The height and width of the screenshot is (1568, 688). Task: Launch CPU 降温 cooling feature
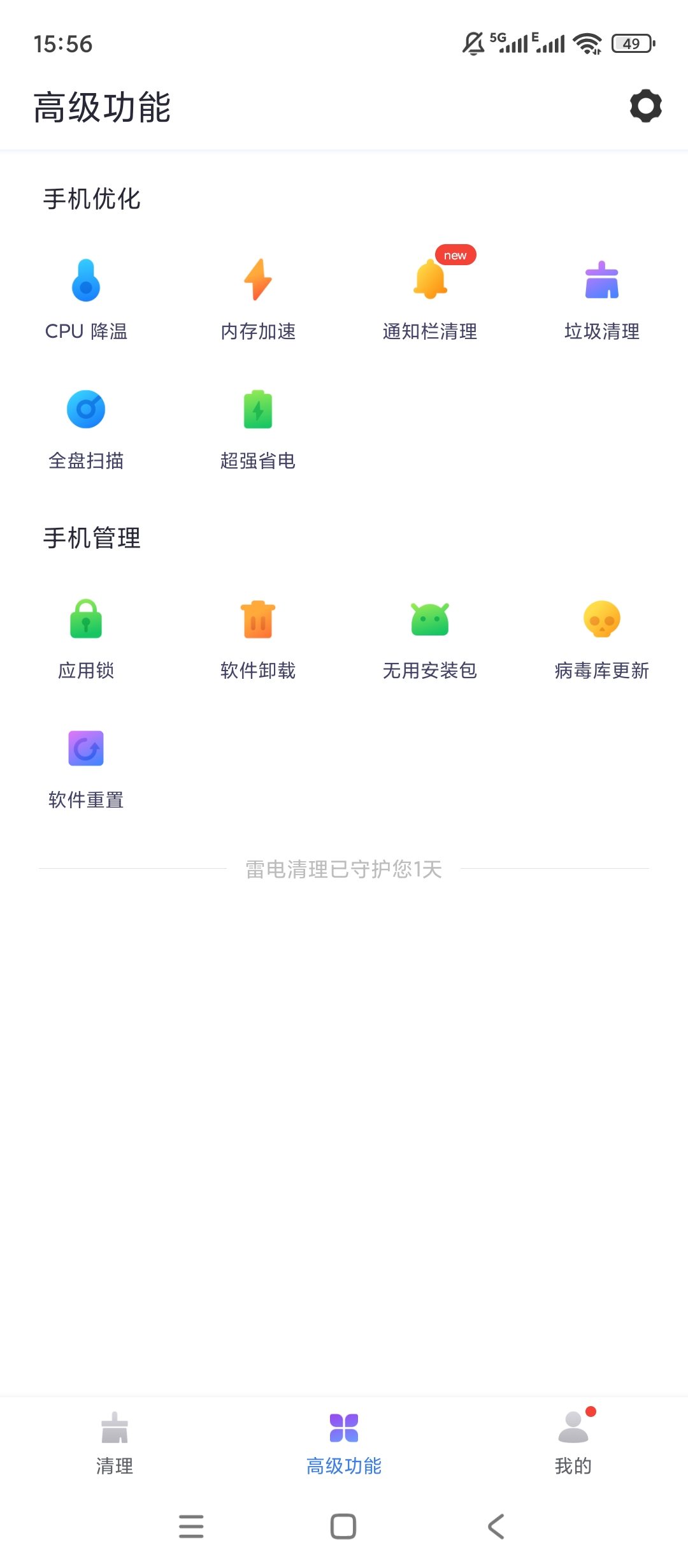tap(86, 298)
